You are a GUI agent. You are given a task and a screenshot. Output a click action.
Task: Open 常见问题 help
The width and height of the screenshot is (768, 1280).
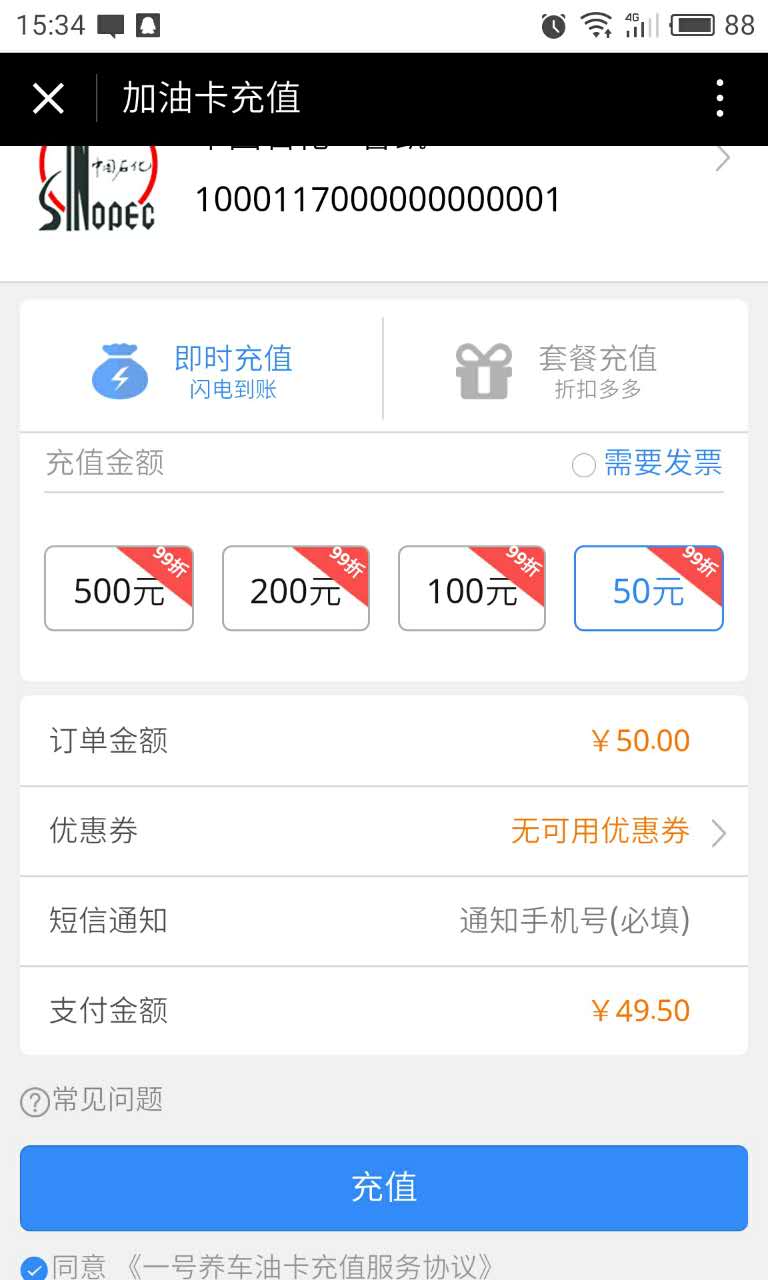point(92,1101)
